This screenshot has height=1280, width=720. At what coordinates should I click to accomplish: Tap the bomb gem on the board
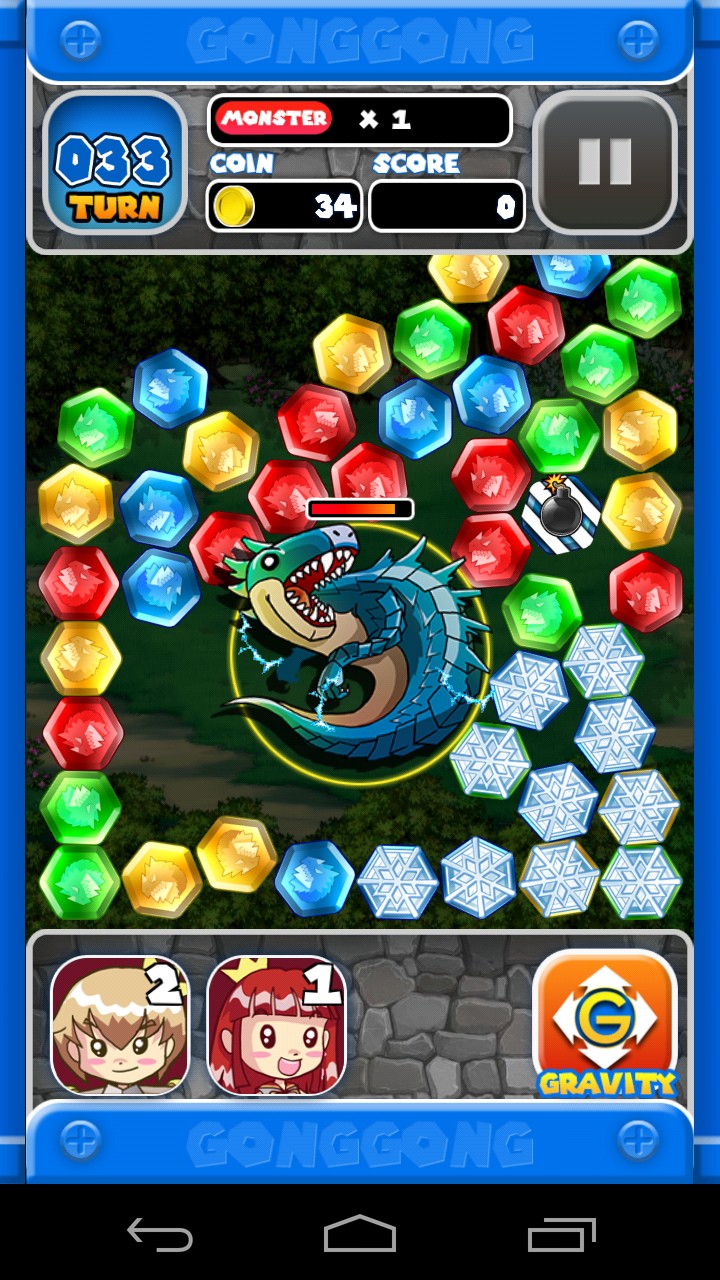560,512
